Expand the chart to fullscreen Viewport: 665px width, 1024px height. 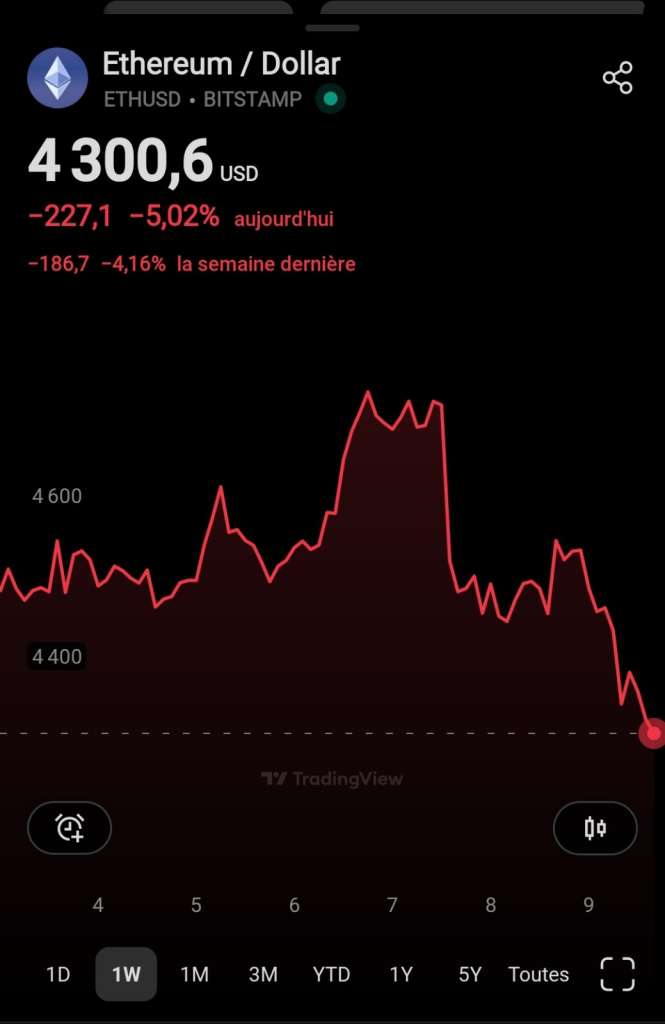(x=617, y=974)
